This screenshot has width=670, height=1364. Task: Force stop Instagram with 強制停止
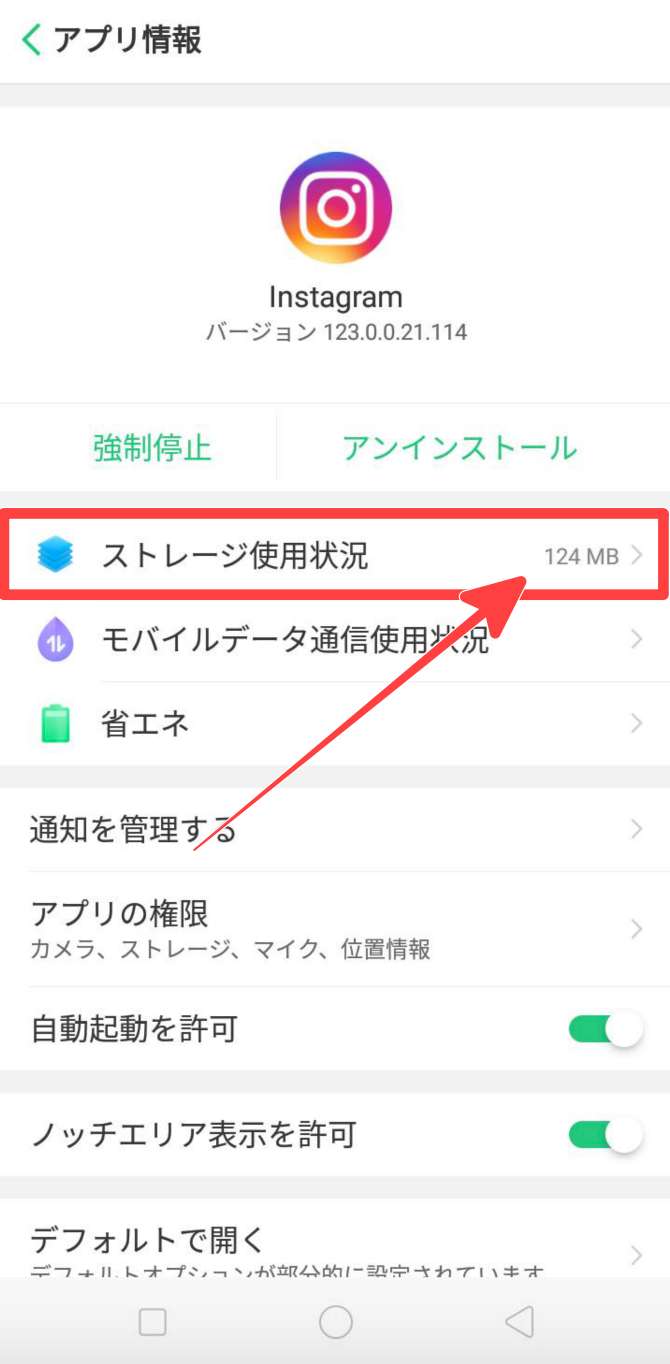152,447
